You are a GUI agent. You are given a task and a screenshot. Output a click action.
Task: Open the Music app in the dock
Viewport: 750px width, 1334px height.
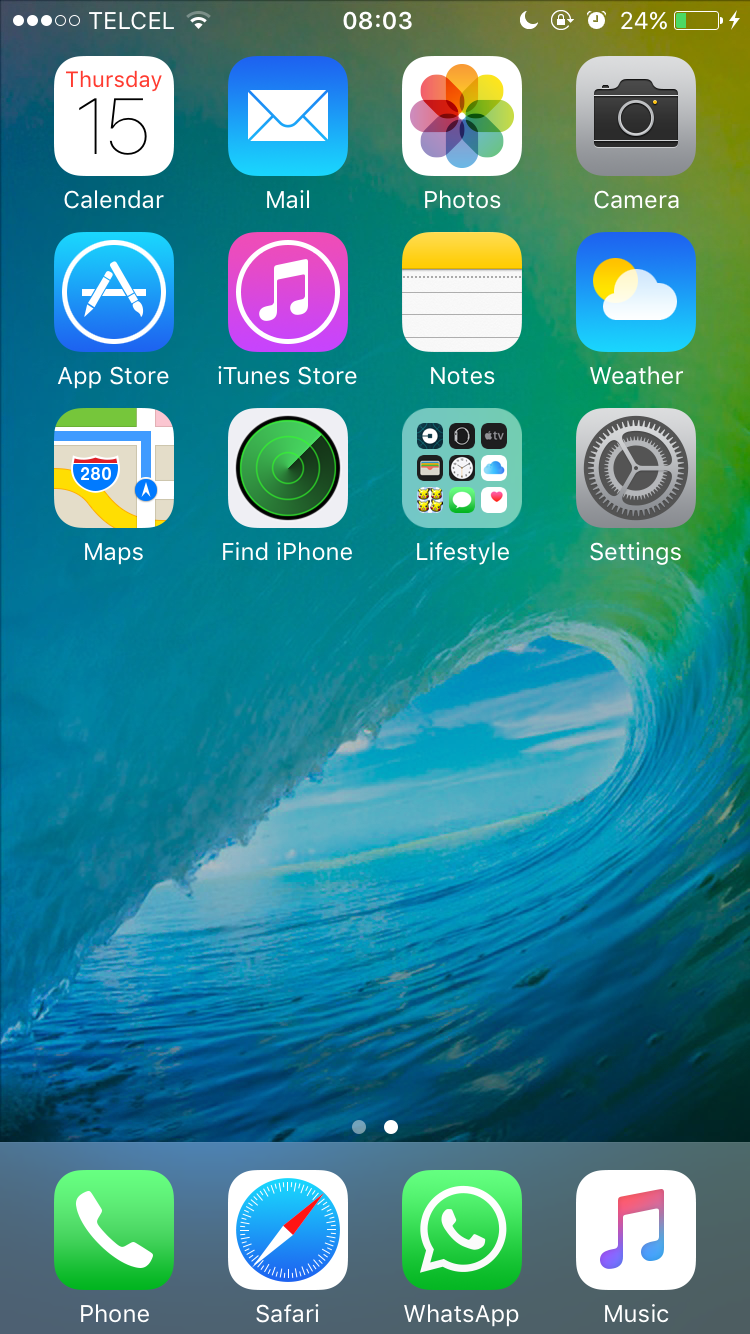click(x=636, y=1230)
